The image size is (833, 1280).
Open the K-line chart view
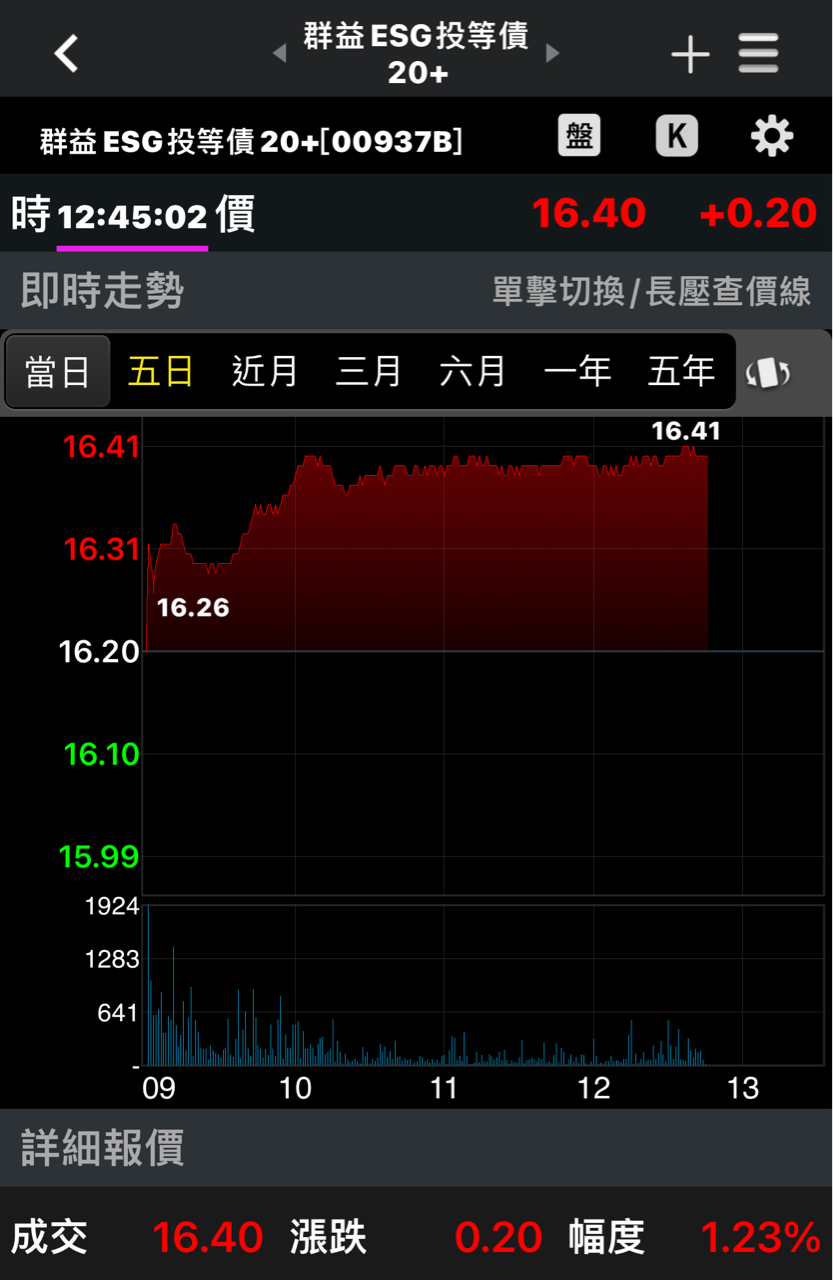677,136
